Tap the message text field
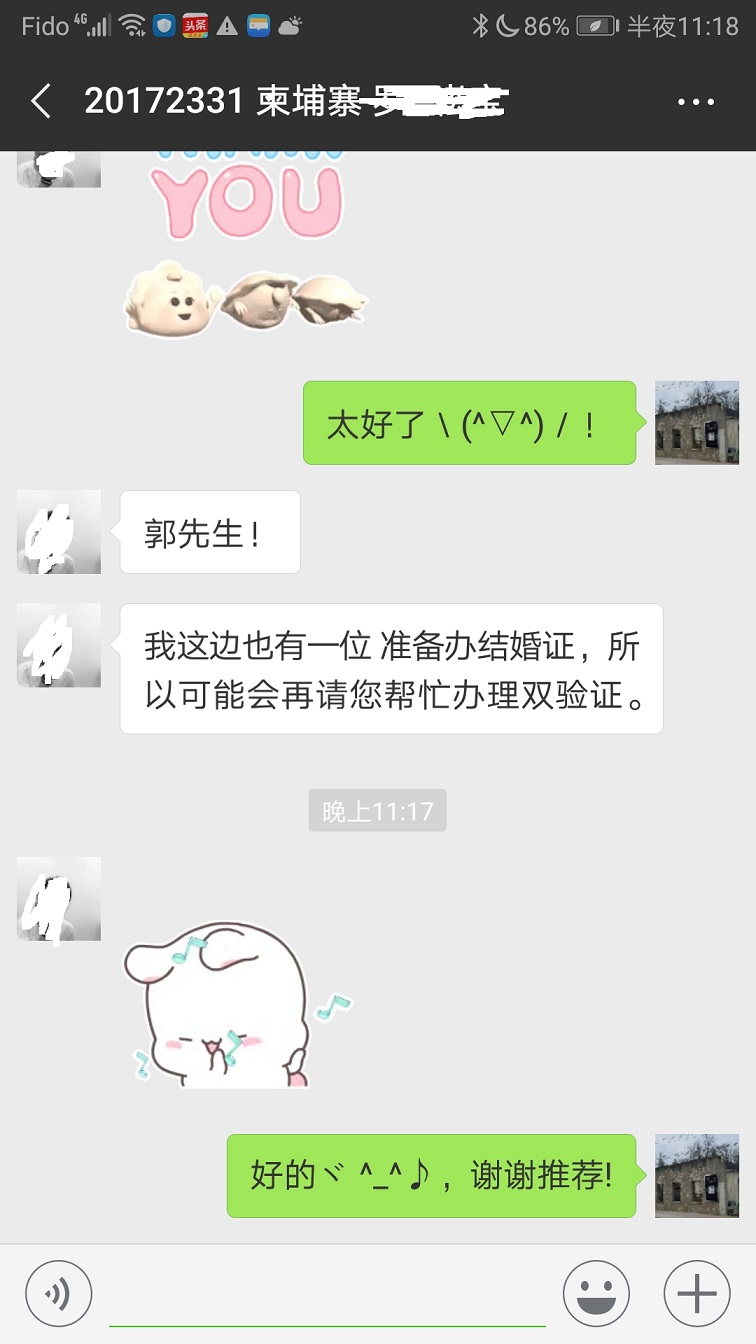 coord(327,1296)
